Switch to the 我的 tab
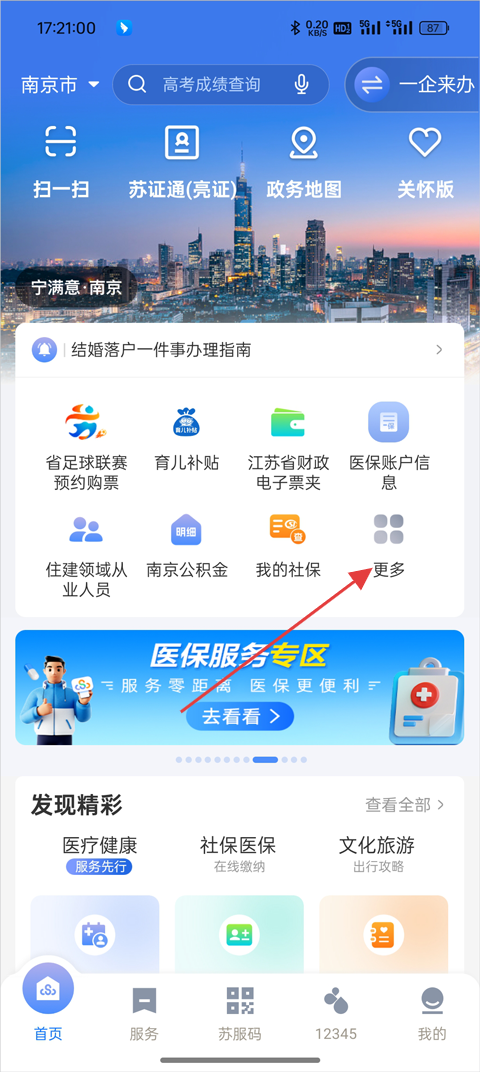Image resolution: width=480 pixels, height=1072 pixels. [432, 1013]
